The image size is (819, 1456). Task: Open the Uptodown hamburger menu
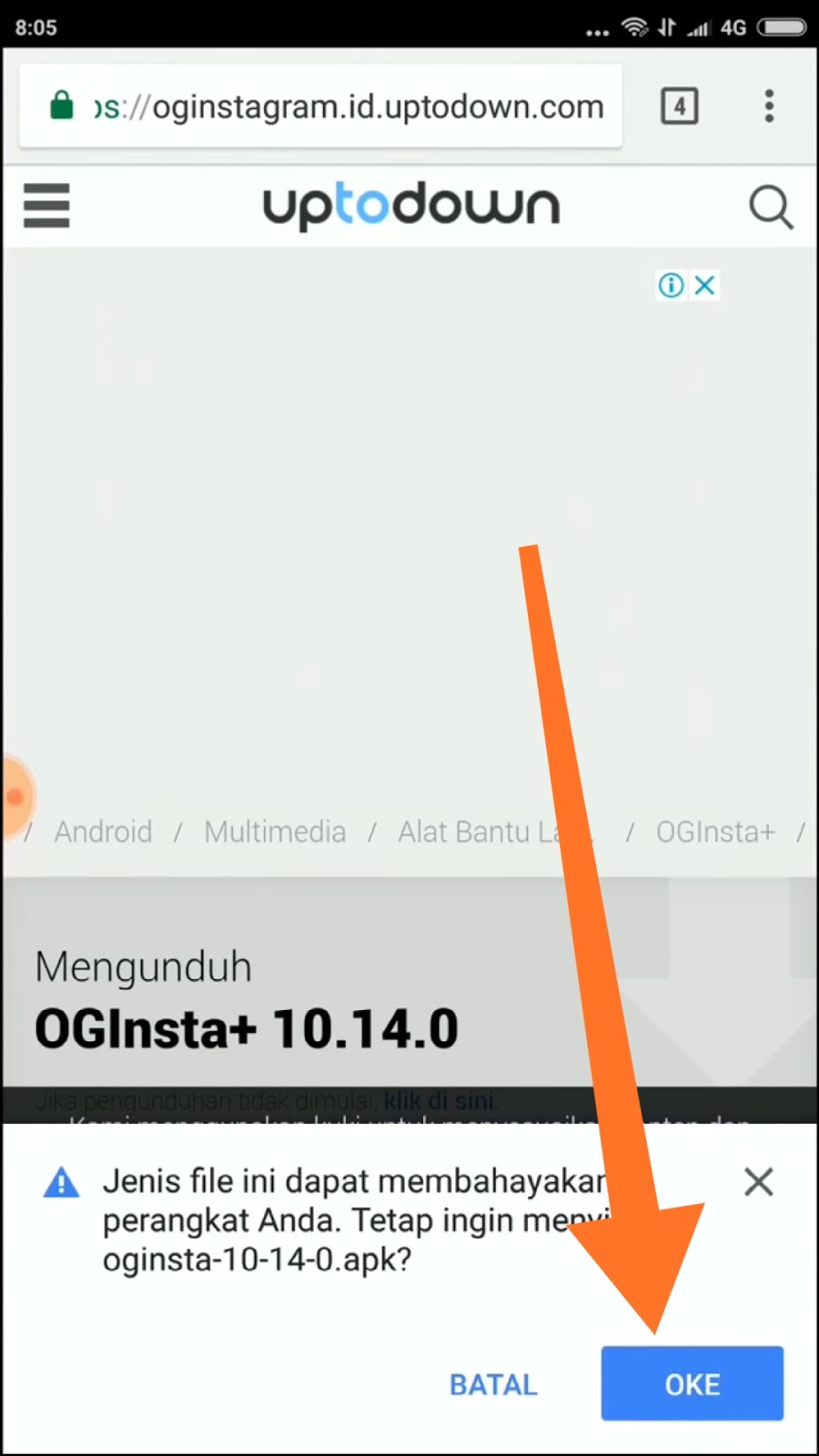(46, 206)
